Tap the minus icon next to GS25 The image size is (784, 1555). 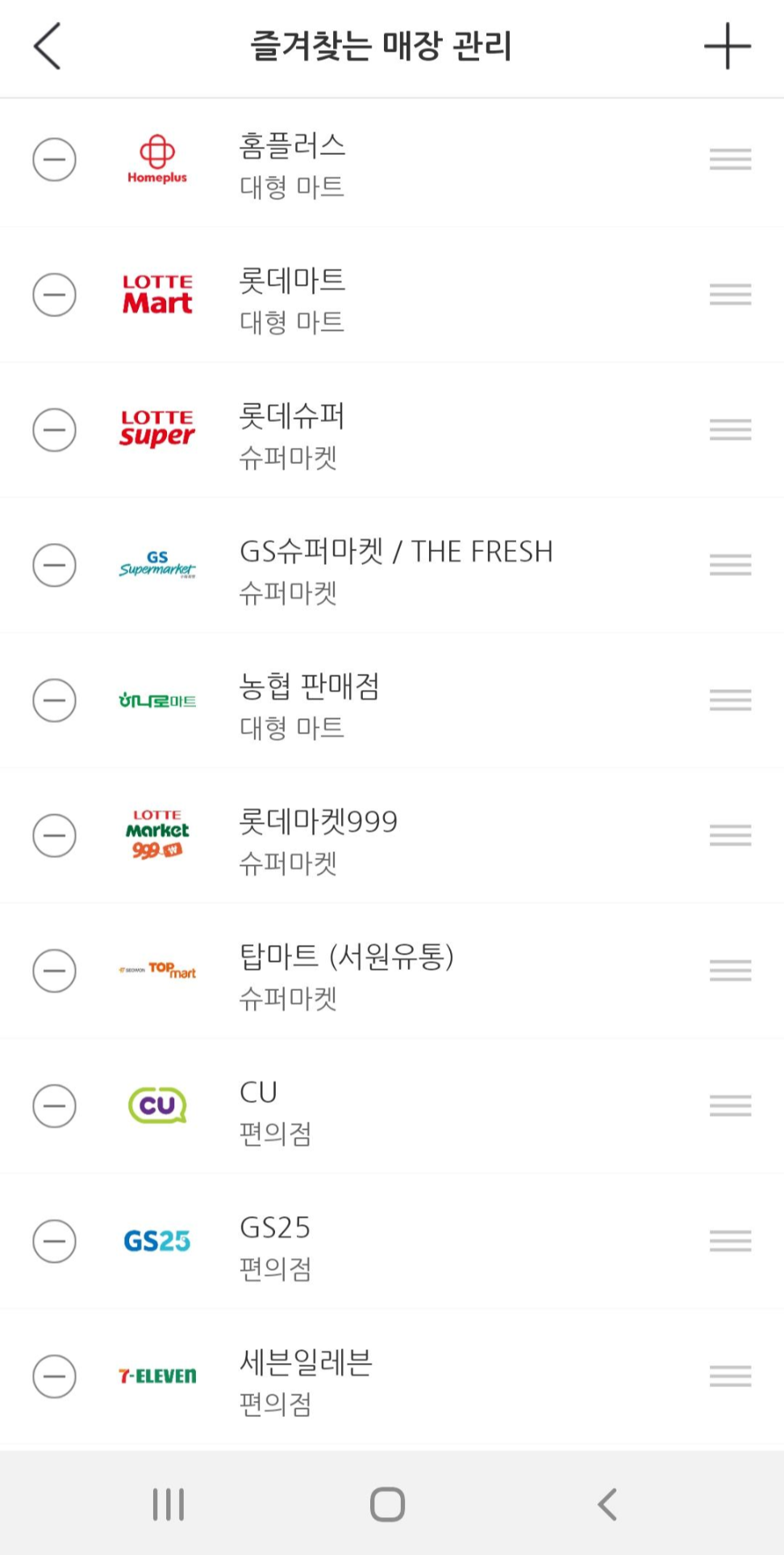tap(54, 1240)
